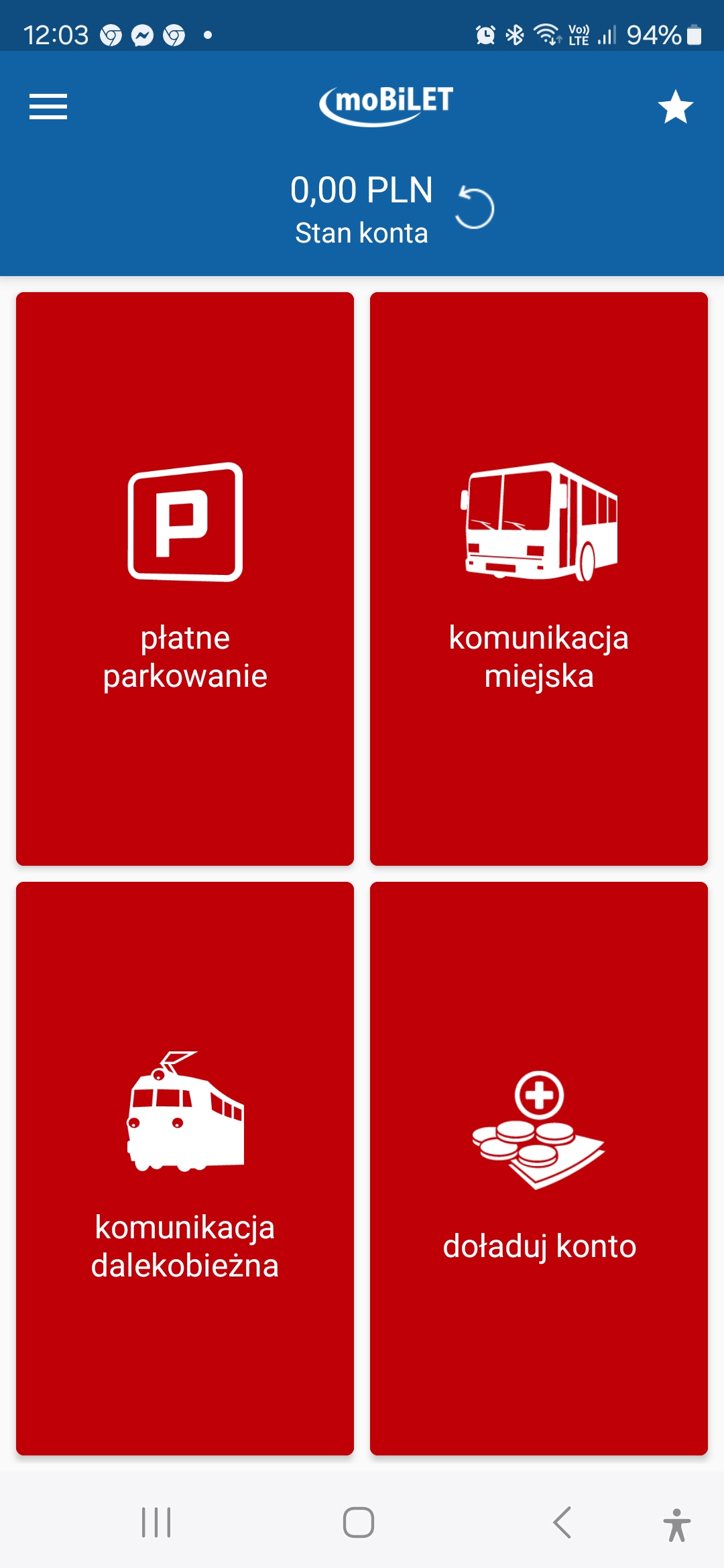The width and height of the screenshot is (724, 1568).
Task: Select komunikacja miejska tile
Action: 539,579
